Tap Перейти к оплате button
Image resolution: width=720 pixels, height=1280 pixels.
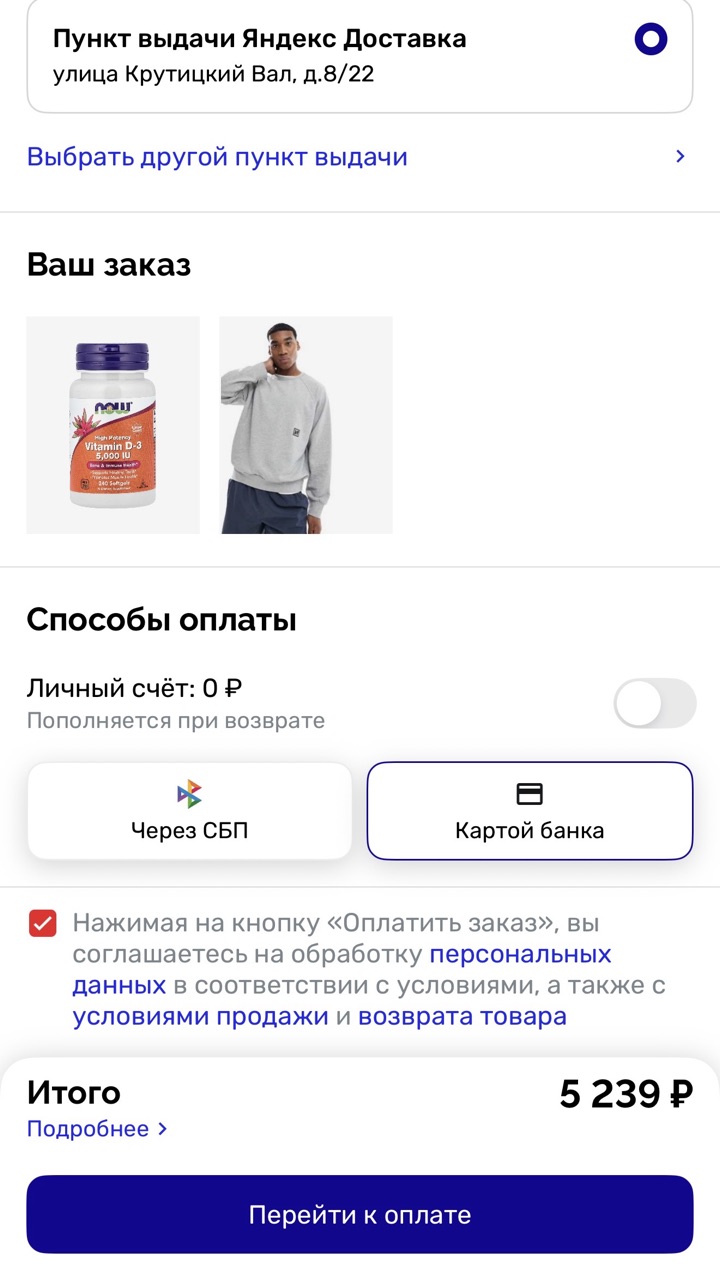pos(360,1215)
